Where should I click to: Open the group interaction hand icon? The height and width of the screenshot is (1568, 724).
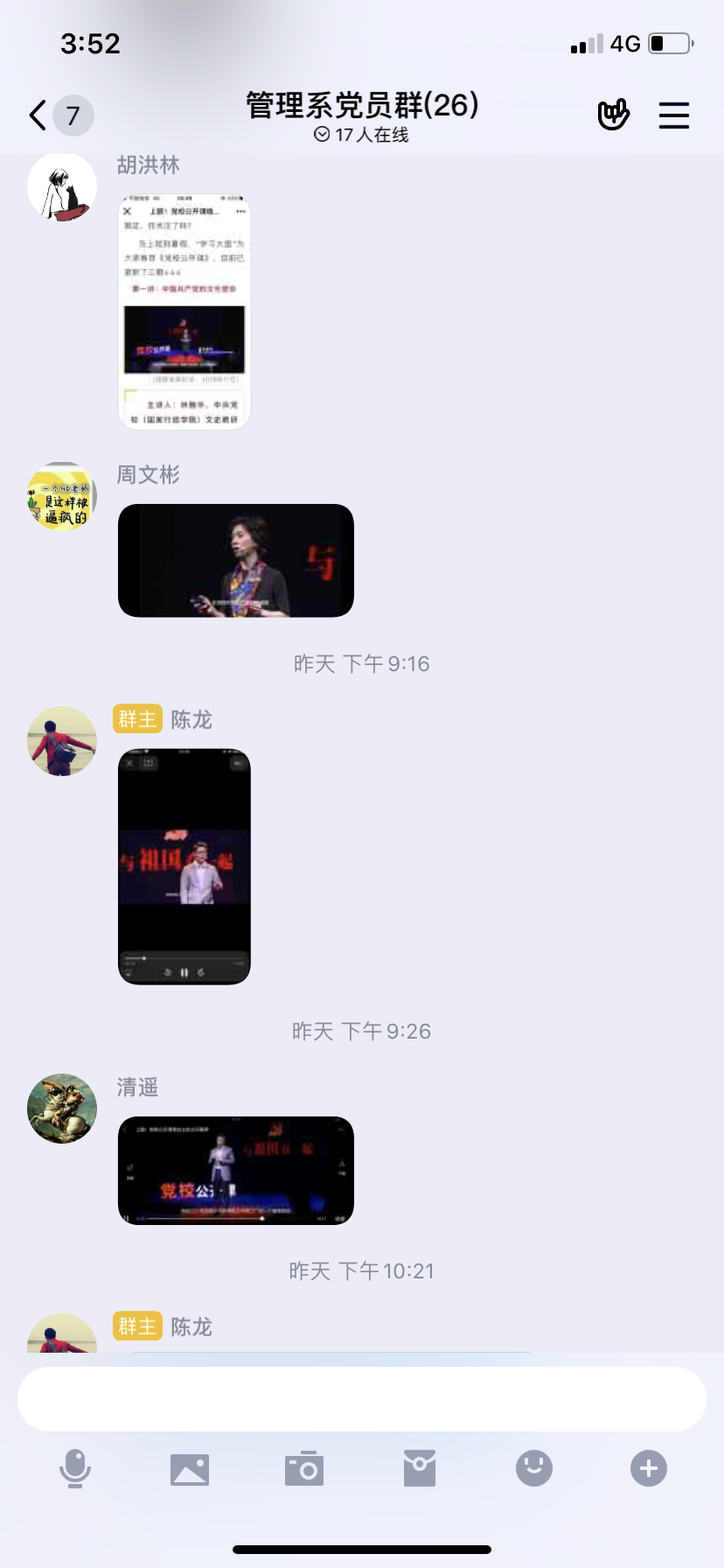click(x=613, y=115)
